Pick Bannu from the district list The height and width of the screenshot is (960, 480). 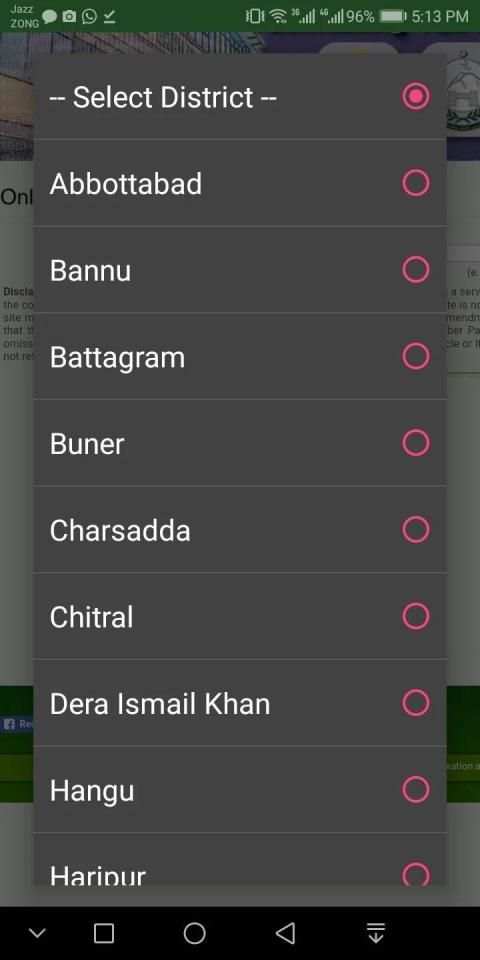coord(239,270)
